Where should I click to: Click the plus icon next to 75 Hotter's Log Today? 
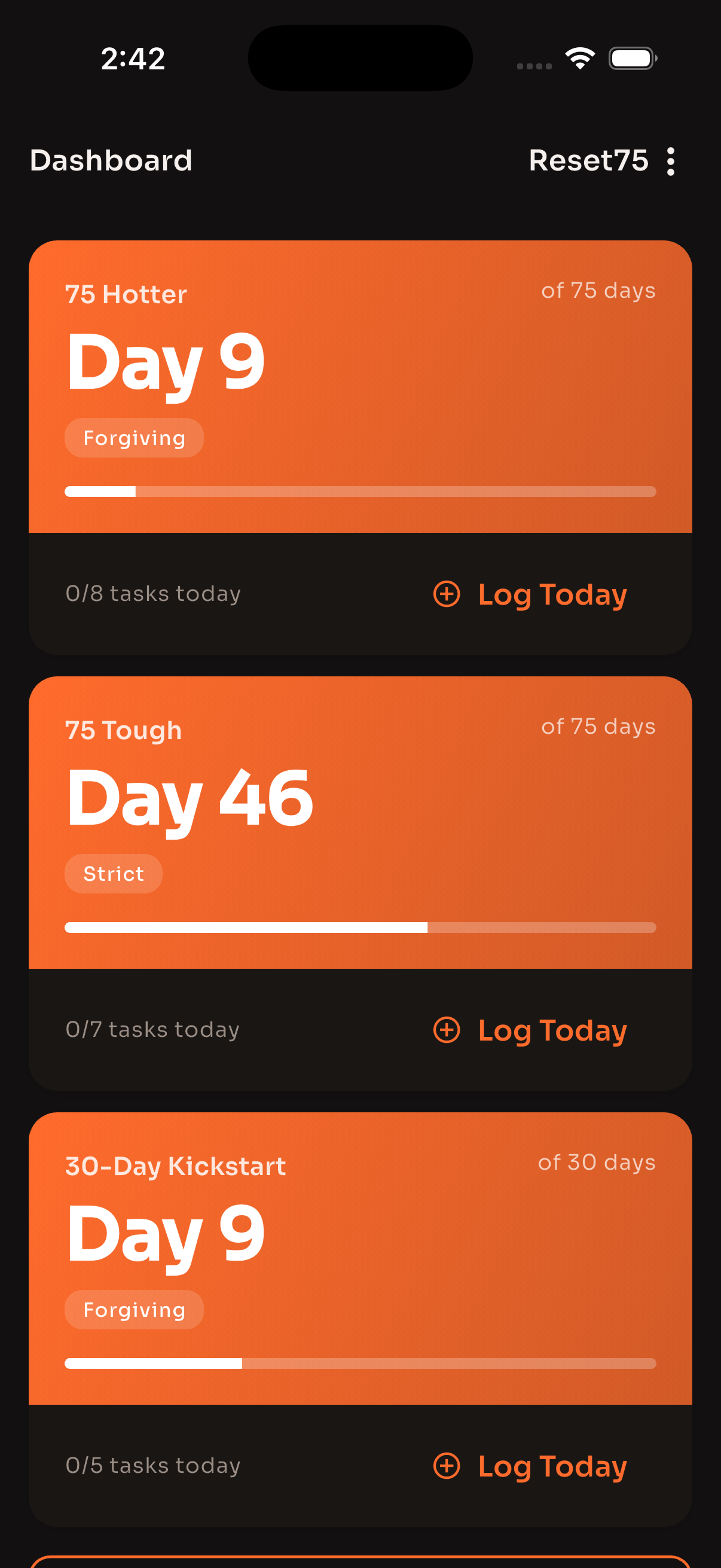pyautogui.click(x=447, y=594)
